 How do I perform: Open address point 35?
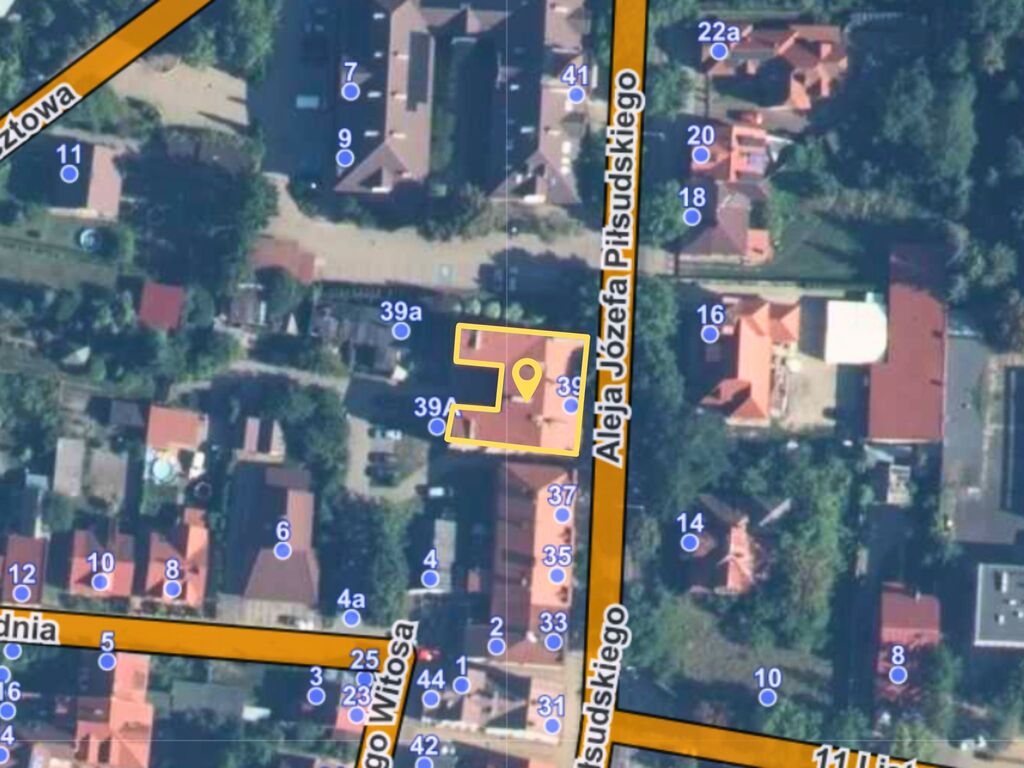pos(557,575)
